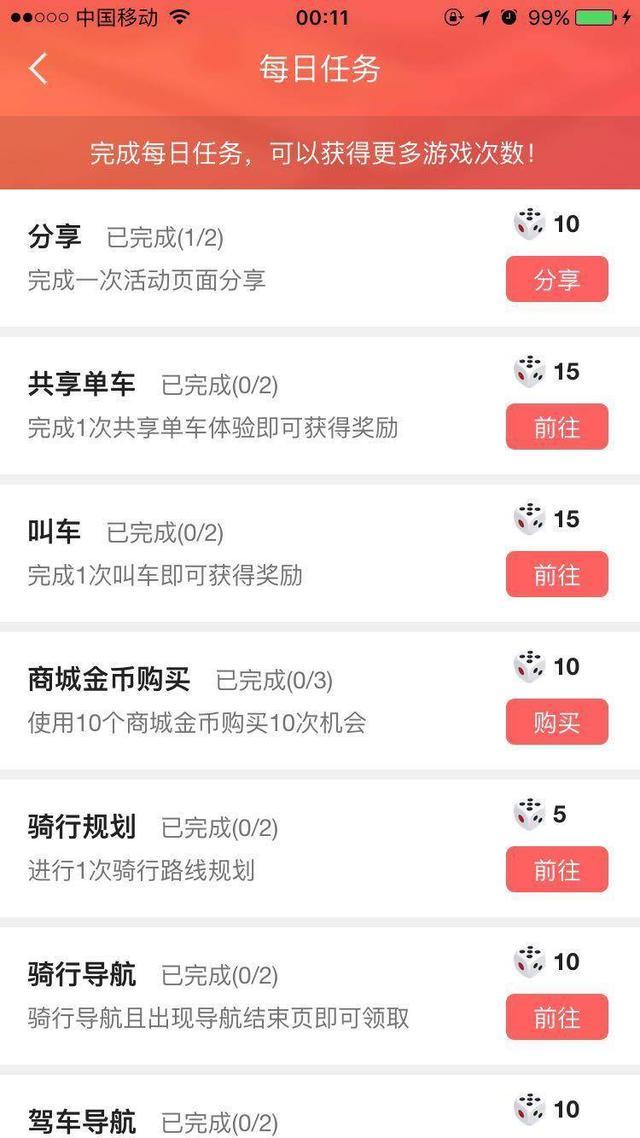Viewport: 640px width, 1138px height.
Task: Tap 前往 for the 骑行导航 task
Action: tap(557, 1017)
